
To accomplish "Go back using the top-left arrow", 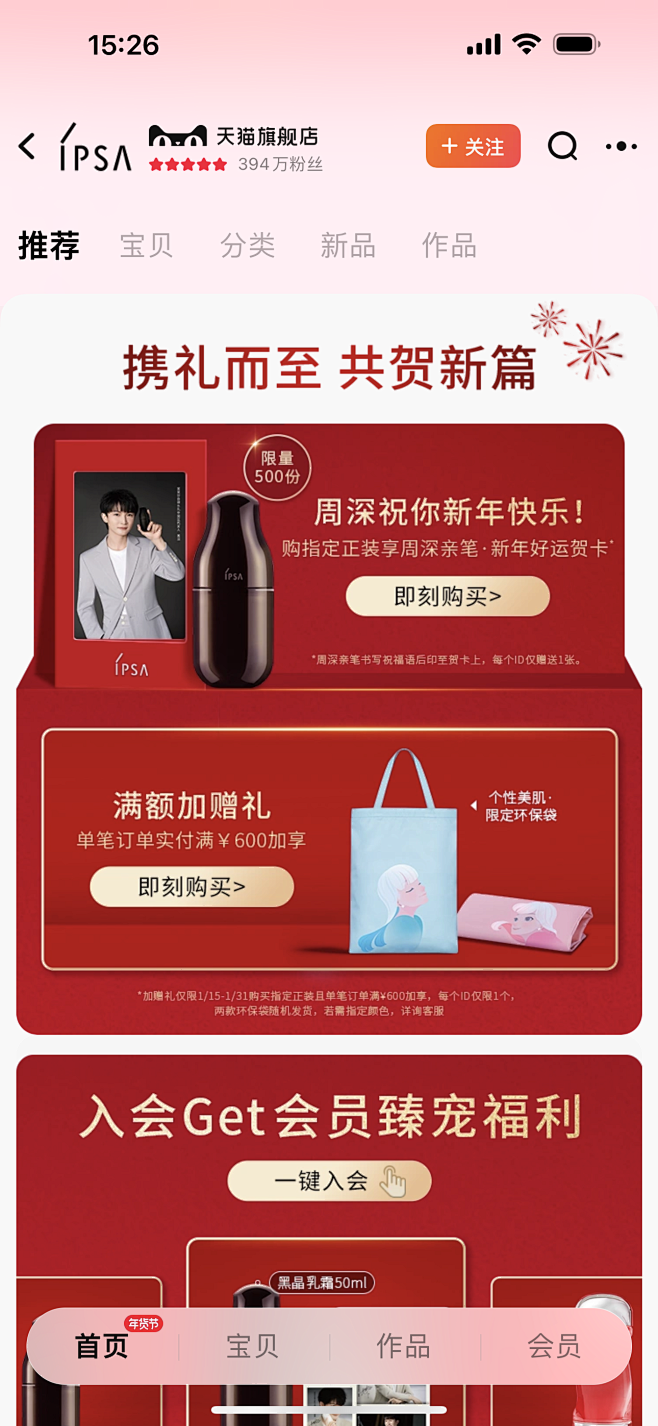I will coord(27,147).
